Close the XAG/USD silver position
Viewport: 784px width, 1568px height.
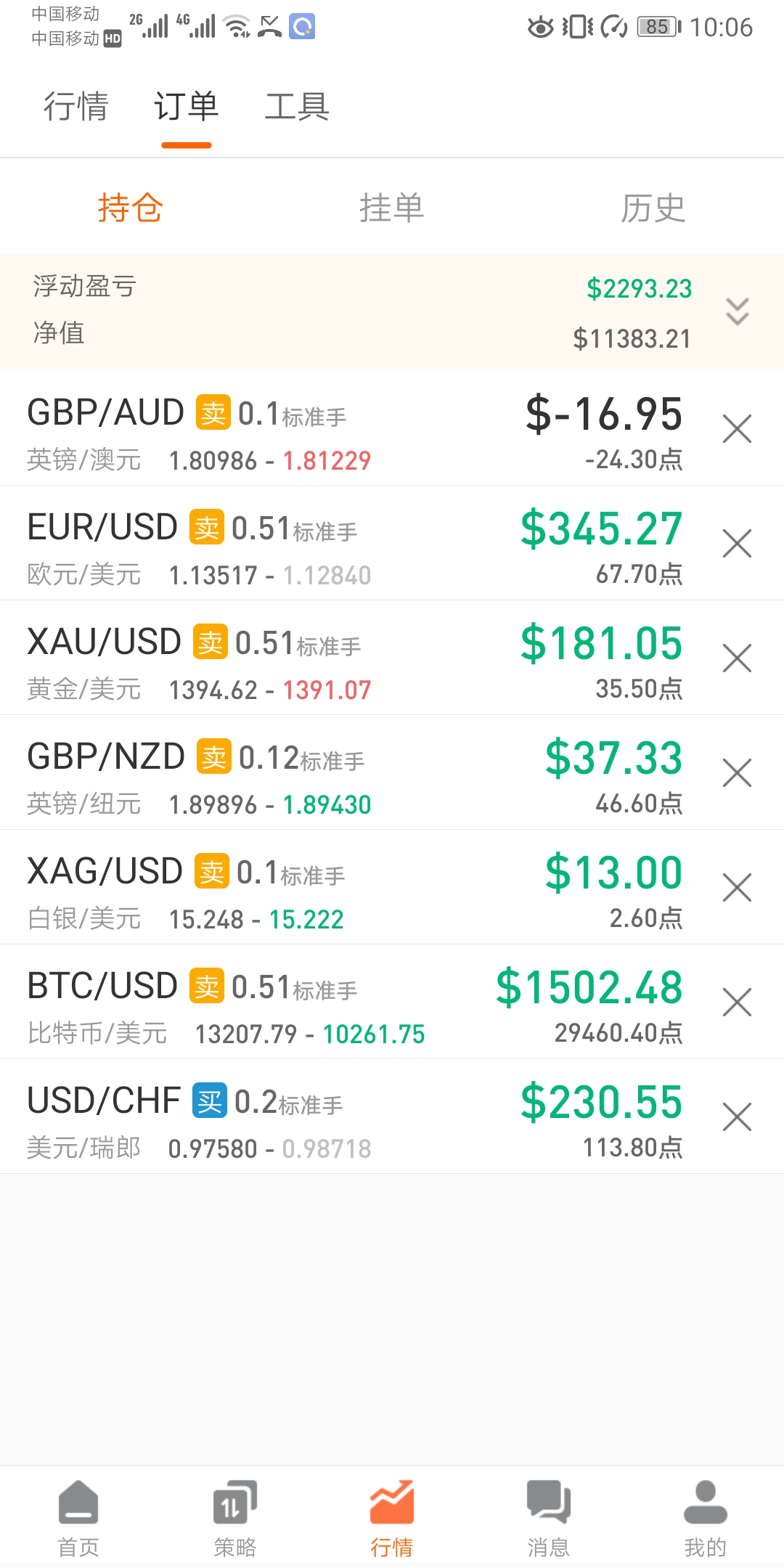pyautogui.click(x=737, y=887)
